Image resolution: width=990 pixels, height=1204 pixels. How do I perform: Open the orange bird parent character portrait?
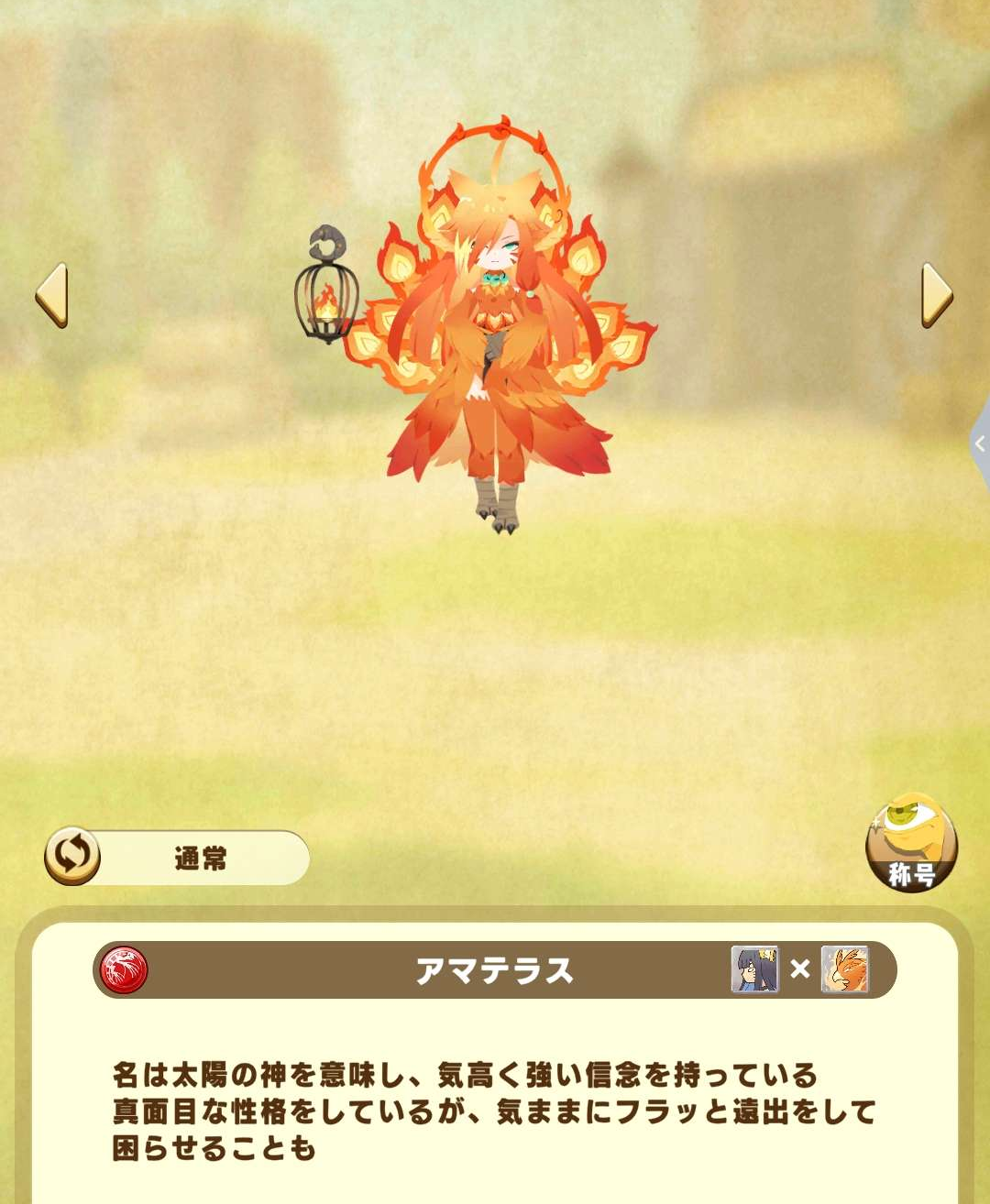pyautogui.click(x=844, y=969)
